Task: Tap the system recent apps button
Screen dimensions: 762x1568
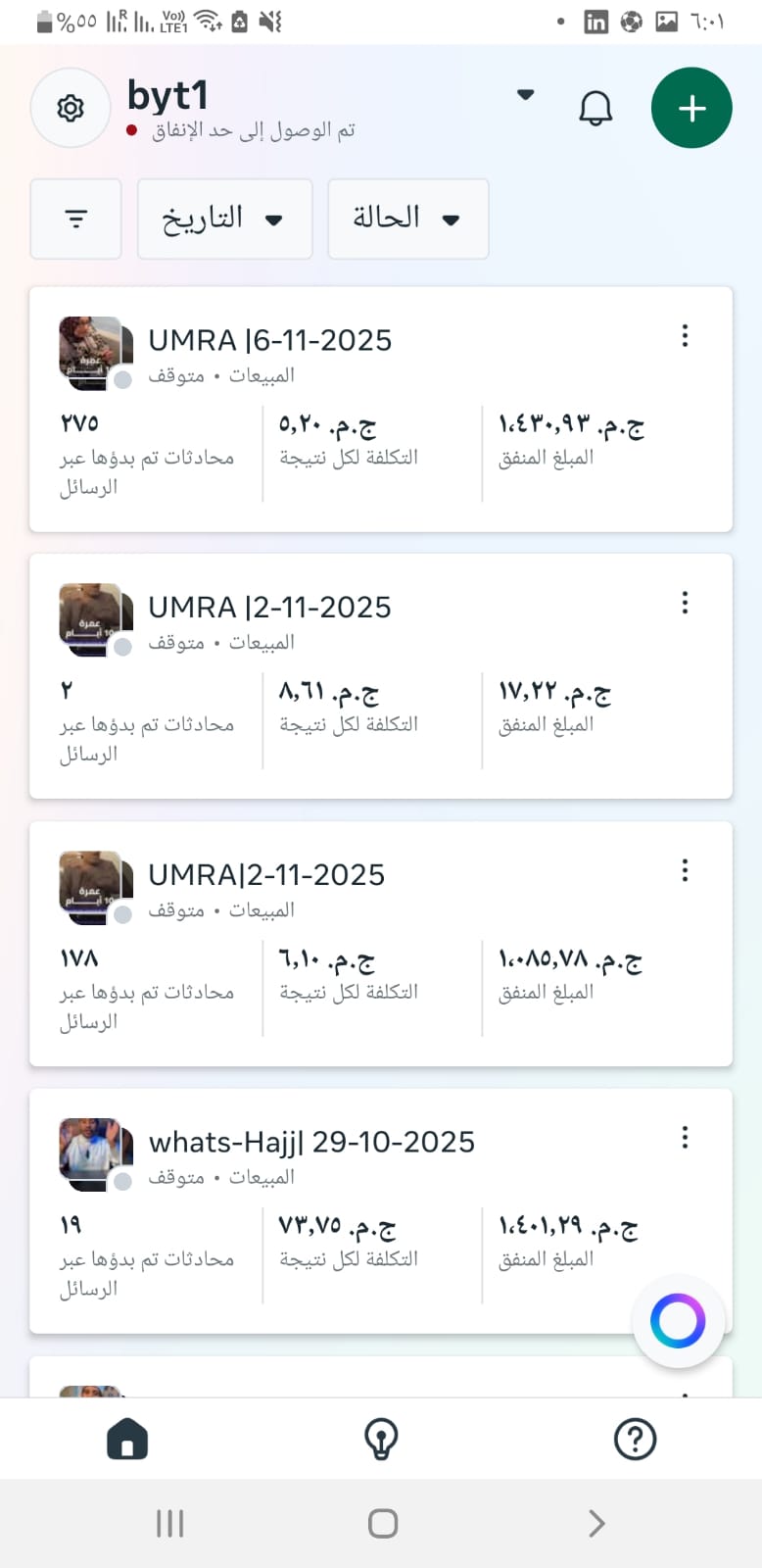Action: (x=169, y=1523)
